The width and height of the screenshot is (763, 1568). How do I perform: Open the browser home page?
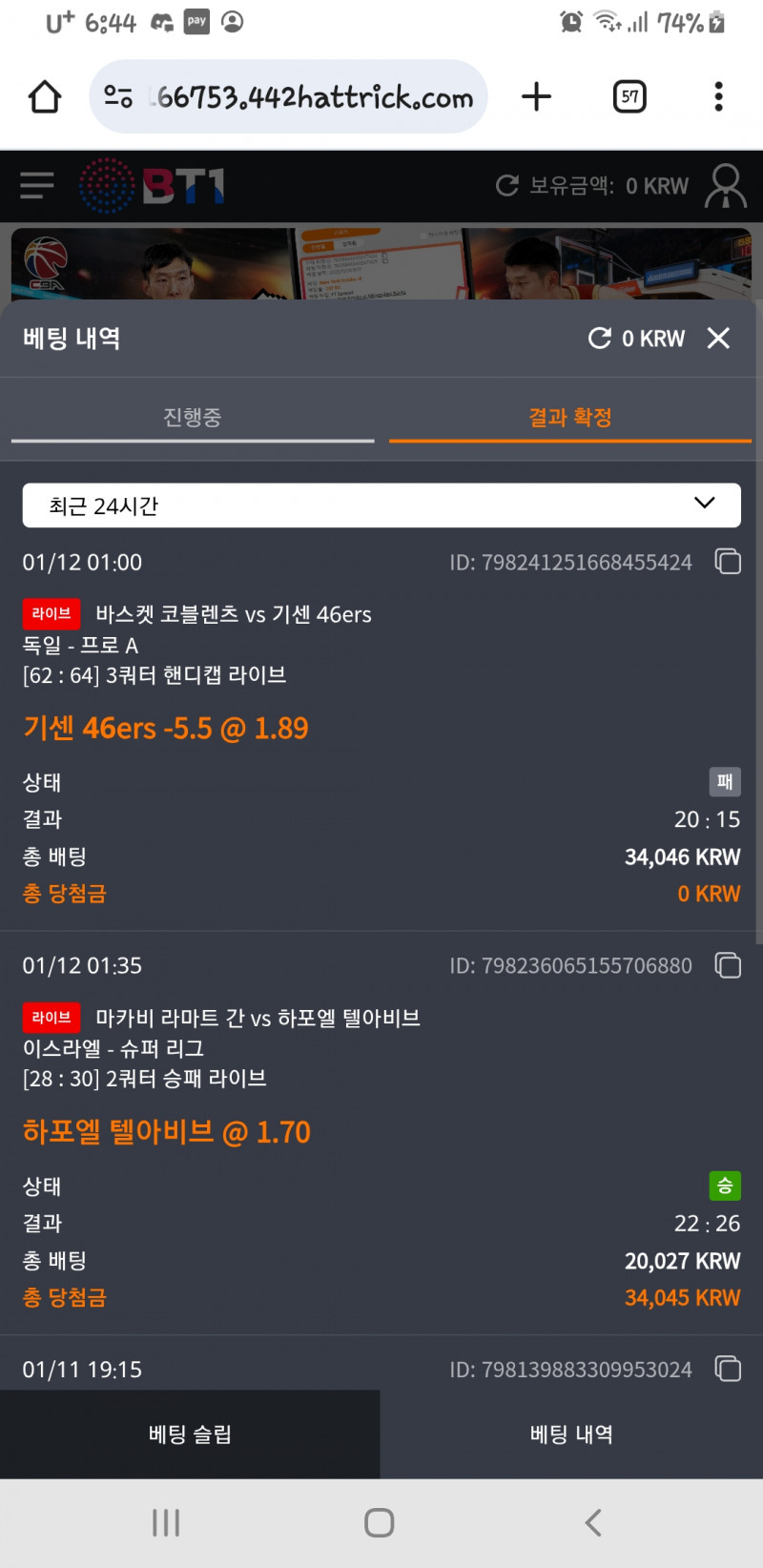click(45, 97)
